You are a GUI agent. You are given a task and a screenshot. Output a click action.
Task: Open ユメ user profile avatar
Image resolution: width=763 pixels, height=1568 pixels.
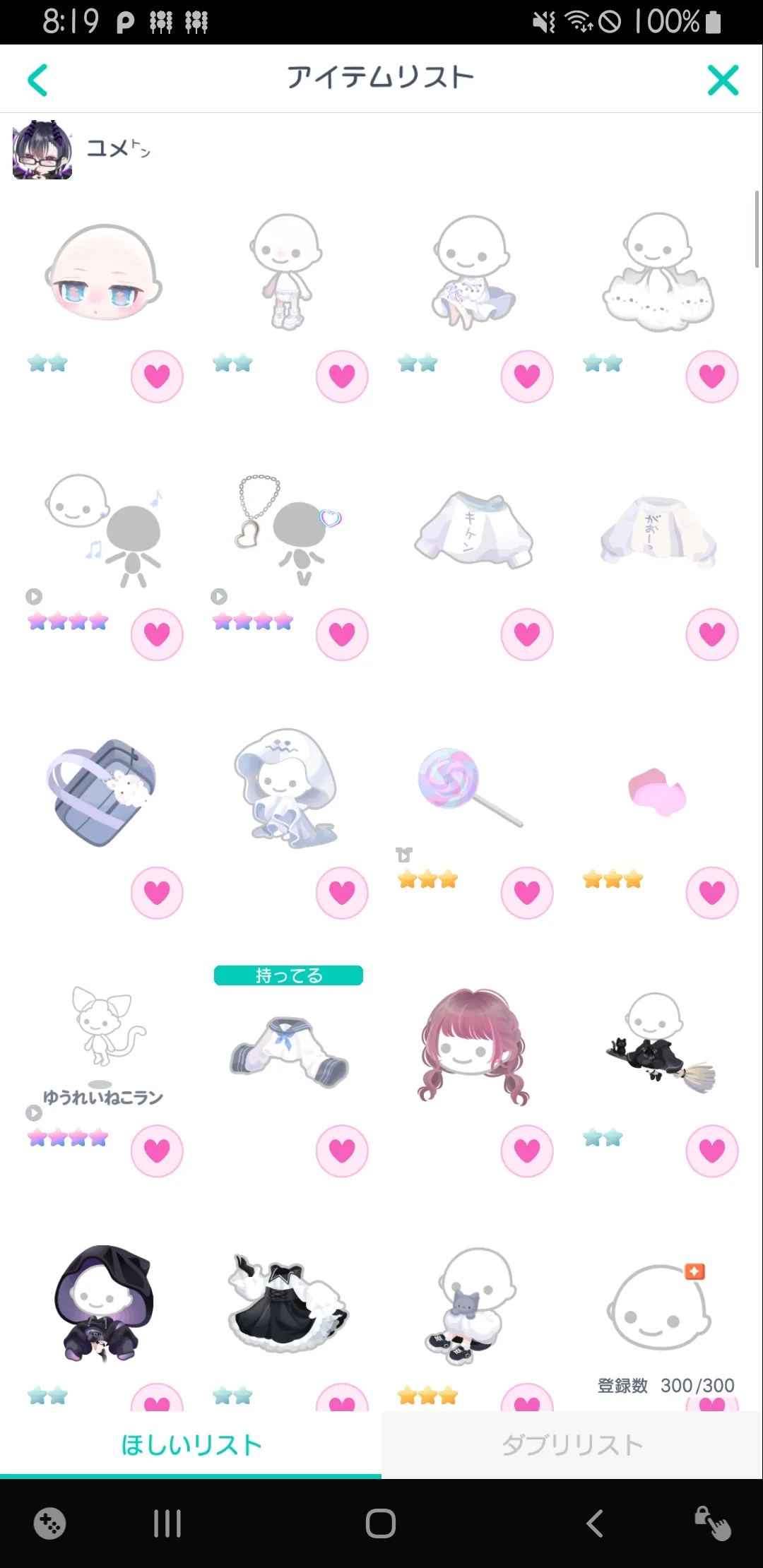[x=42, y=149]
